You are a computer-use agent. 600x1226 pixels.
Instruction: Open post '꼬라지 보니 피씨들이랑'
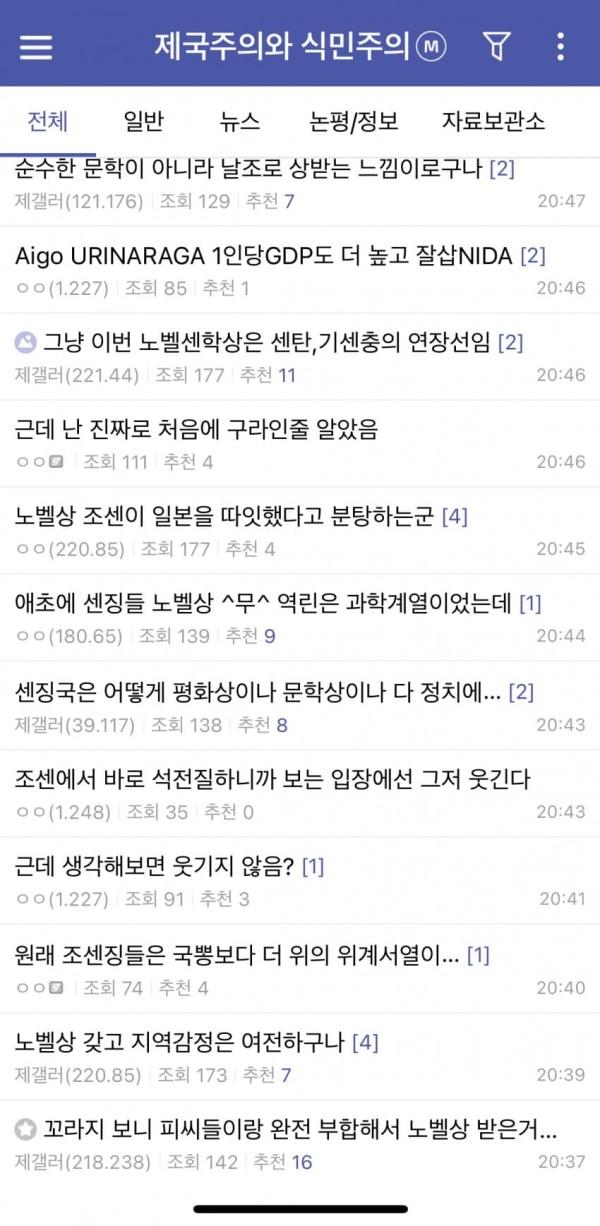[300, 1145]
